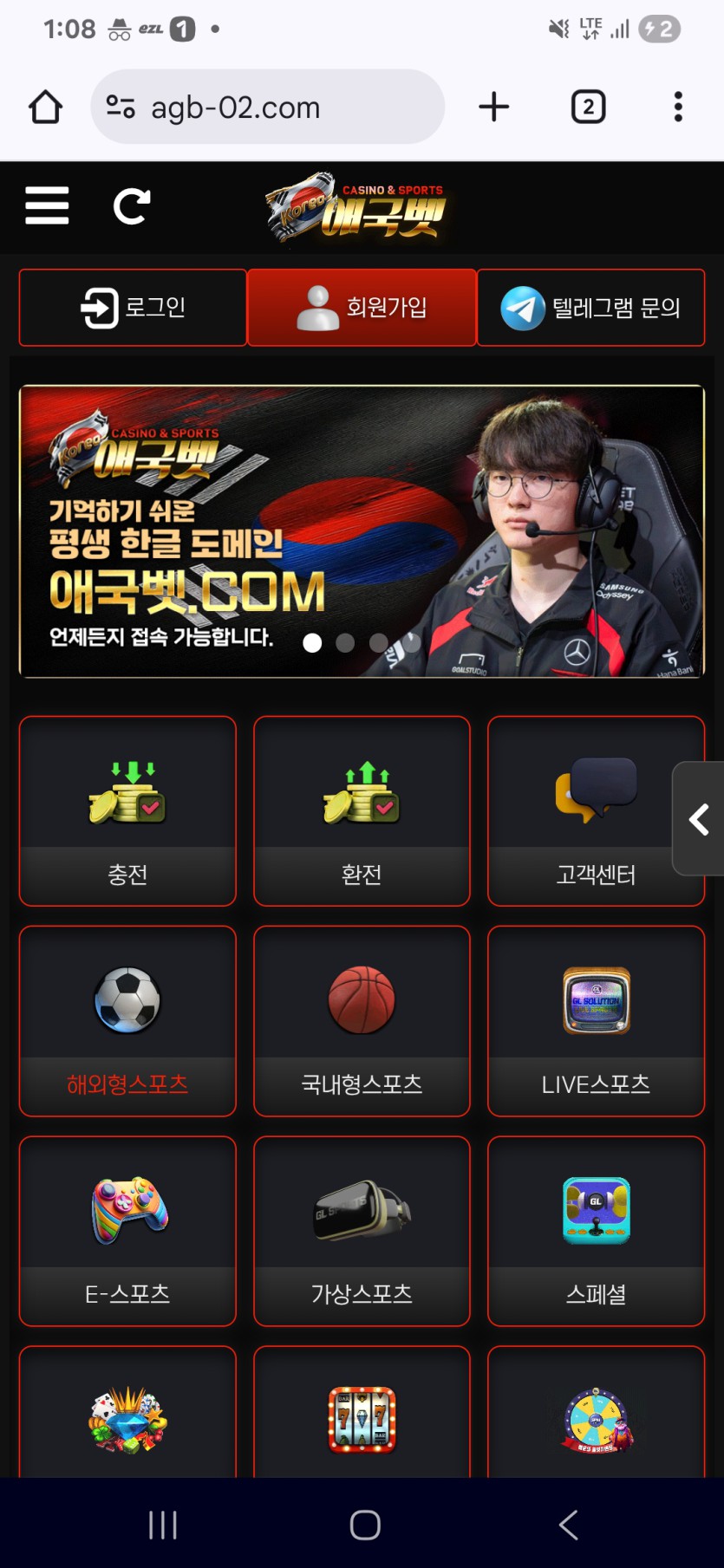724x1568 pixels.
Task: Open the browser overflow menu
Action: tap(678, 107)
